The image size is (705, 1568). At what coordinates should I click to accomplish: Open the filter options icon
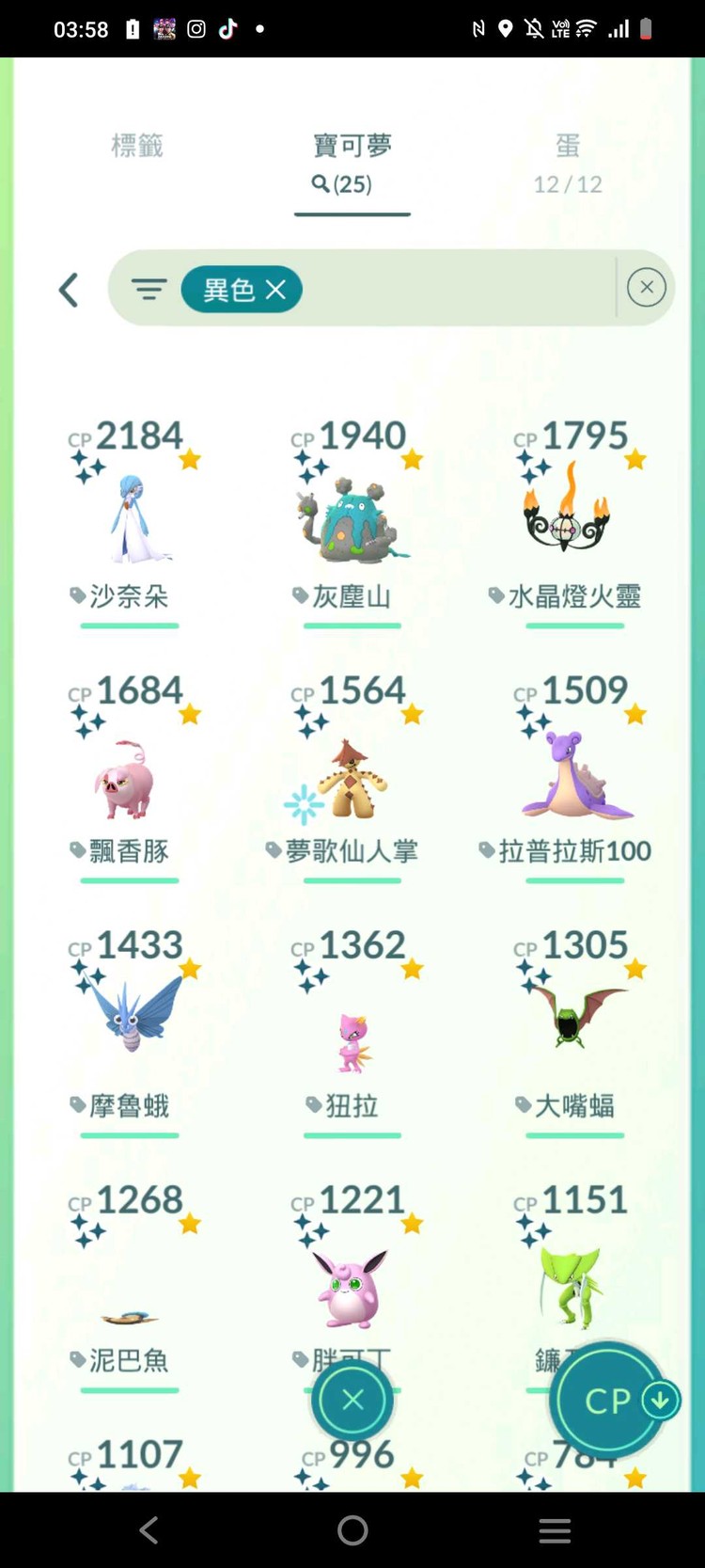tap(149, 289)
